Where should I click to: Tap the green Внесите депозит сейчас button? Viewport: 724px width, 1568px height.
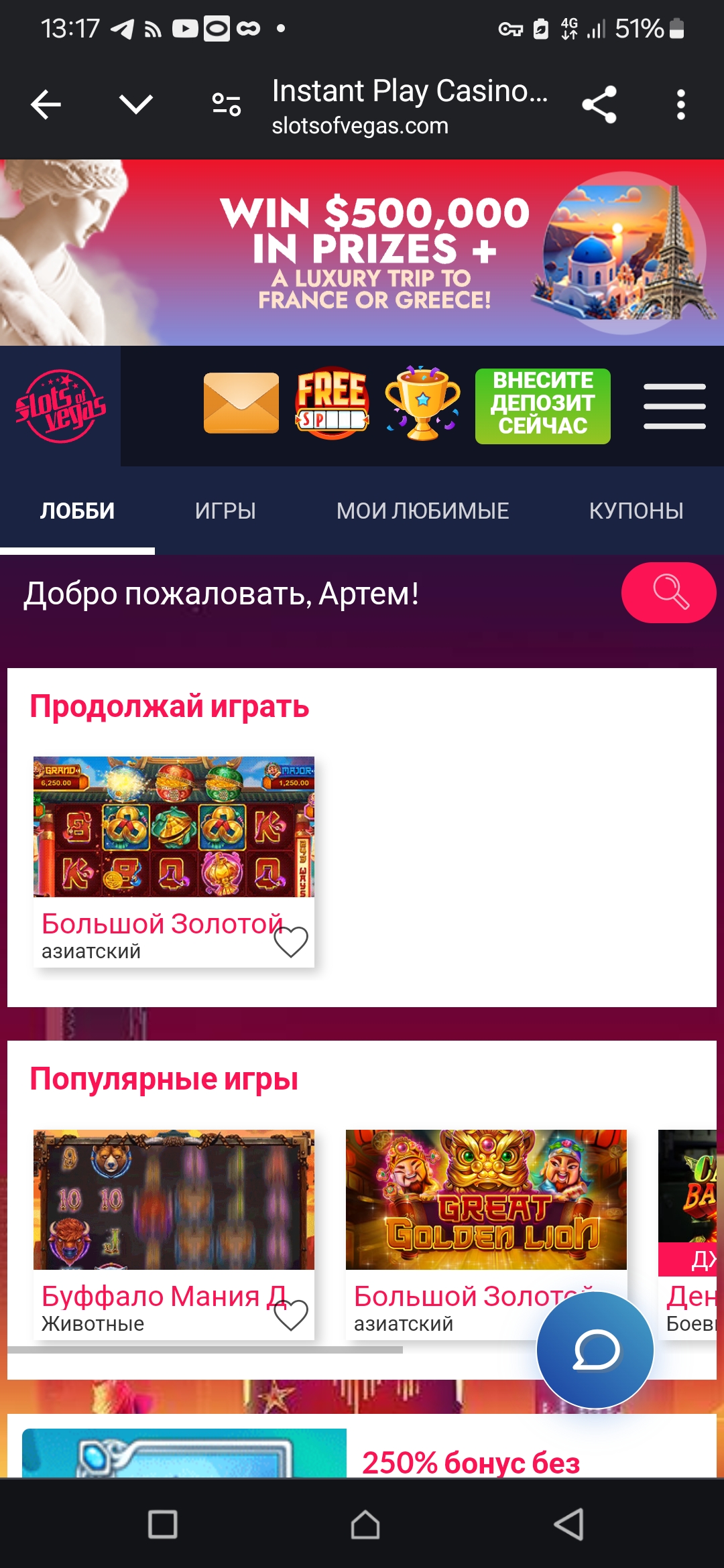click(x=542, y=406)
